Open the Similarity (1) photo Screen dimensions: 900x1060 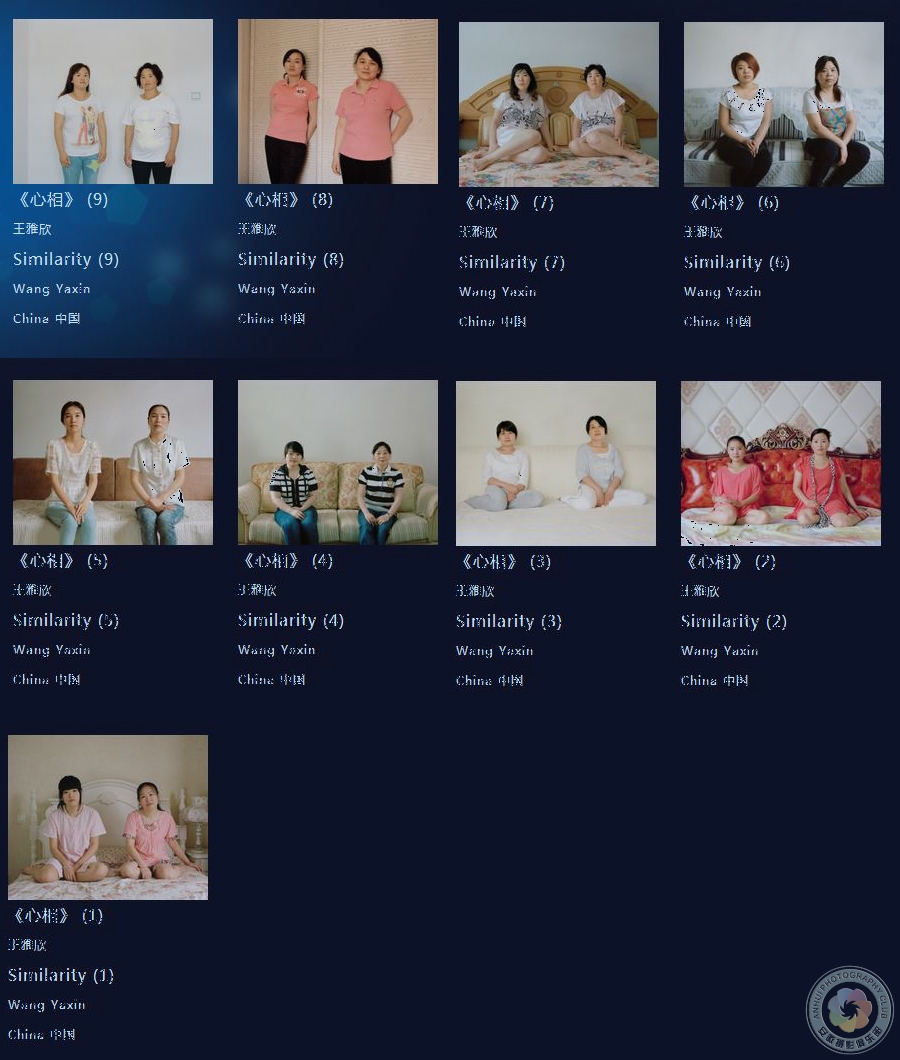[x=108, y=818]
